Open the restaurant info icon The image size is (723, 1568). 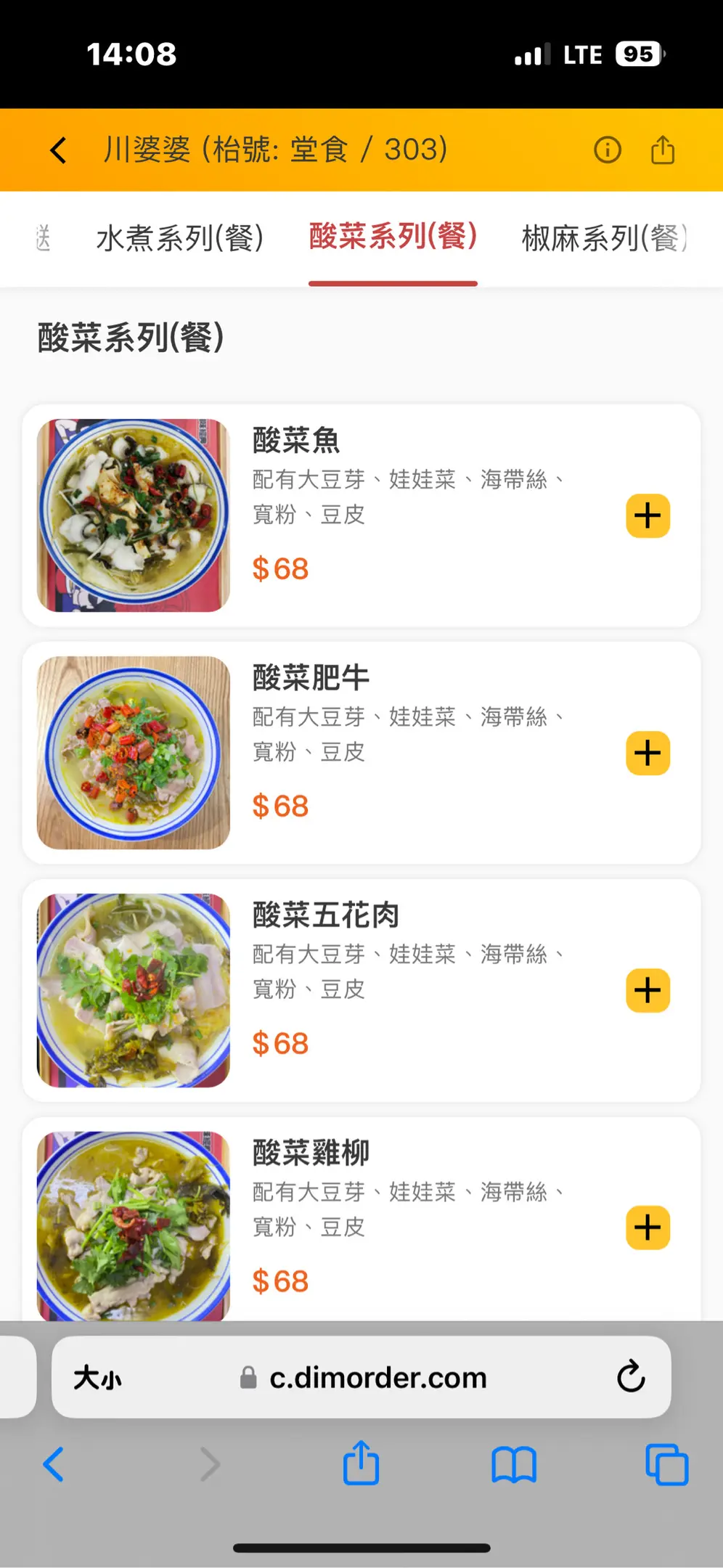(607, 150)
